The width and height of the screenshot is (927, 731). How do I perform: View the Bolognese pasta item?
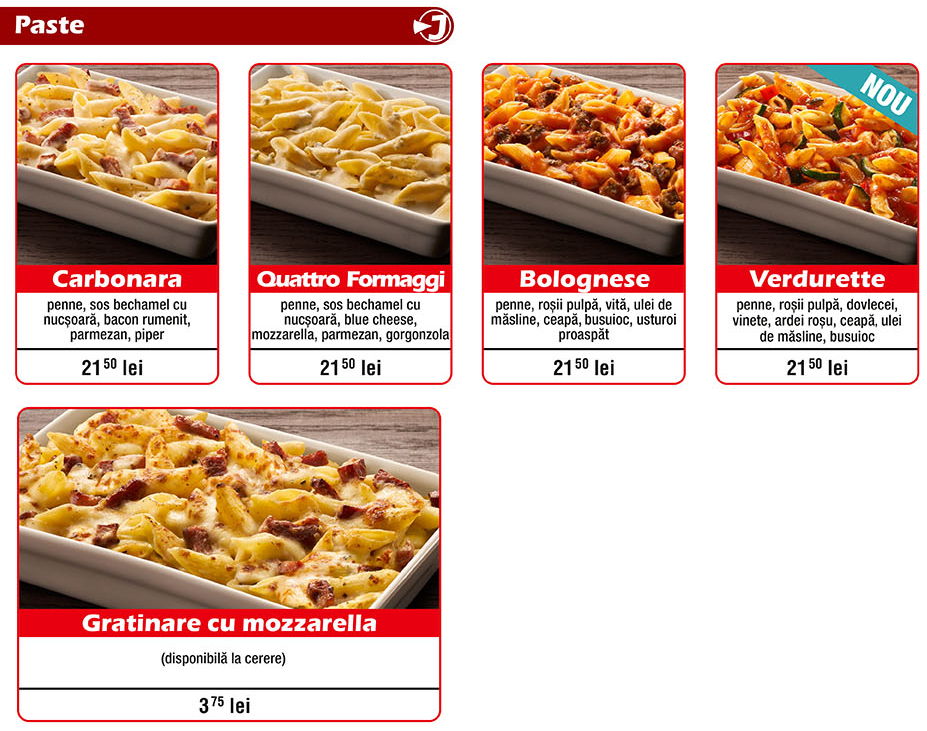pyautogui.click(x=583, y=223)
